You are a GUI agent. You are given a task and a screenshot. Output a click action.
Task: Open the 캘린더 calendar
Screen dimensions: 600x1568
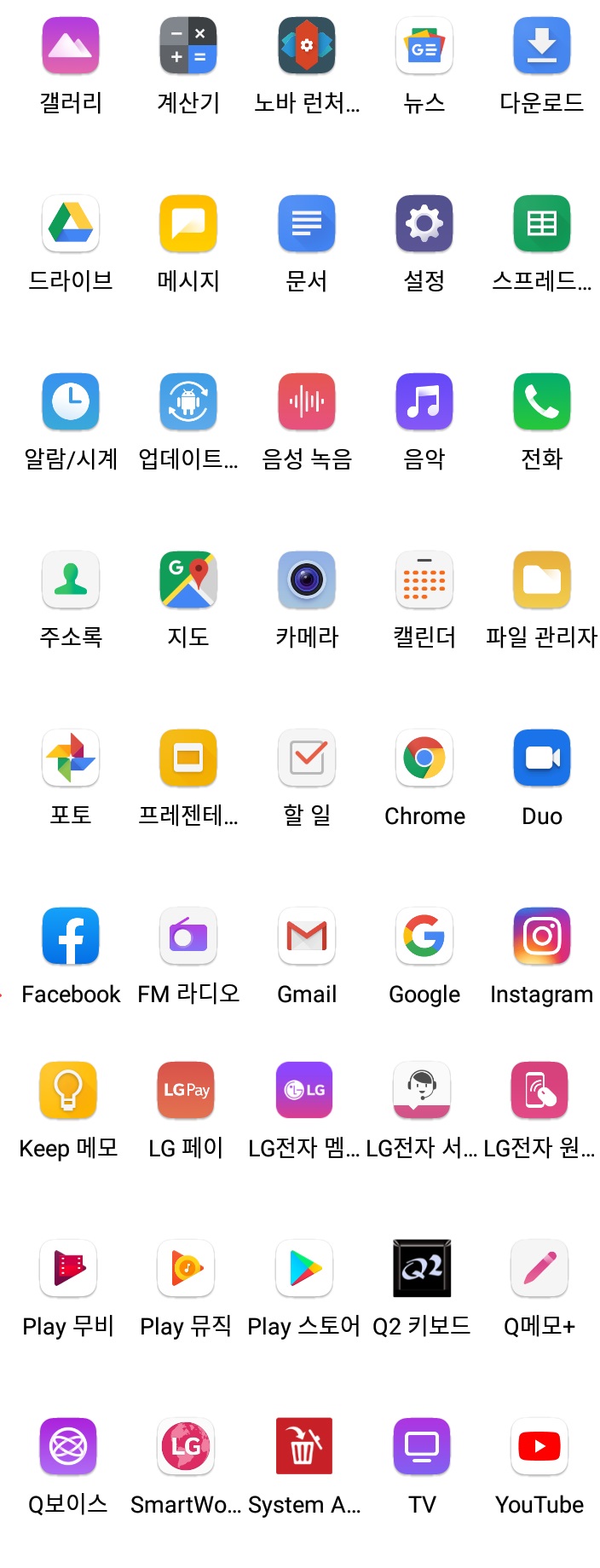click(x=424, y=580)
